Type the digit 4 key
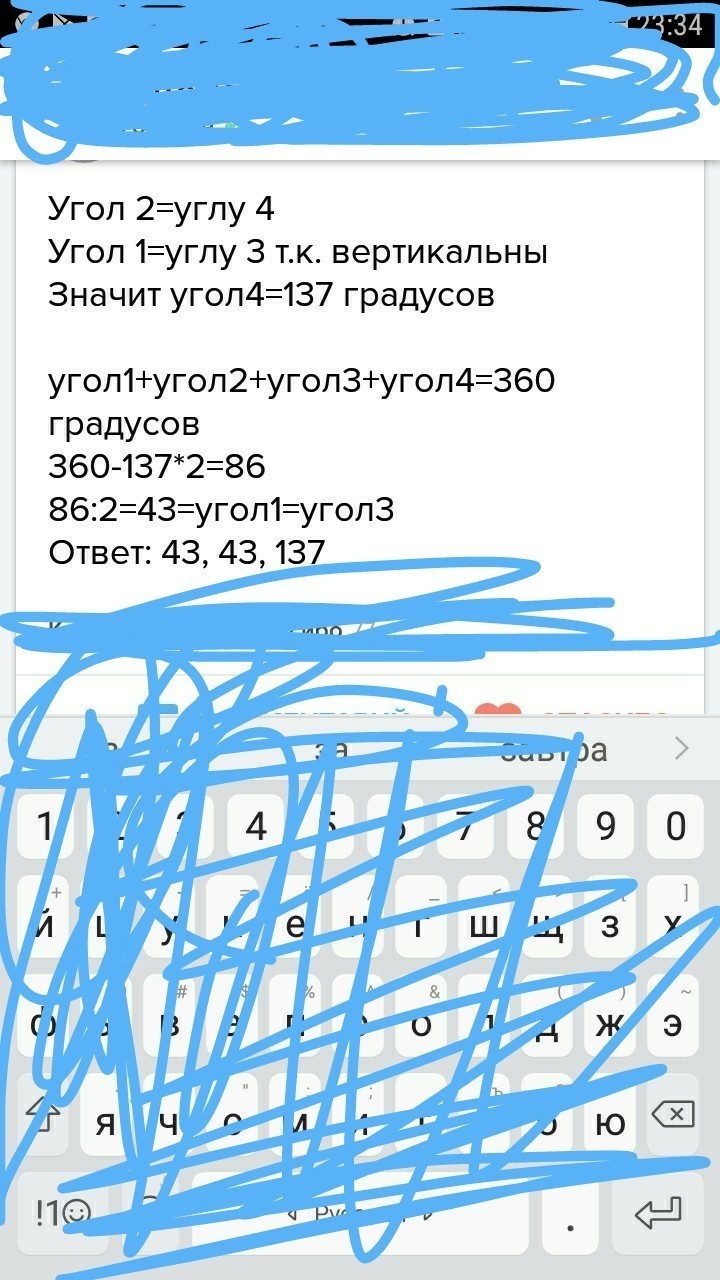Screen dimensions: 720x1280 [257, 827]
